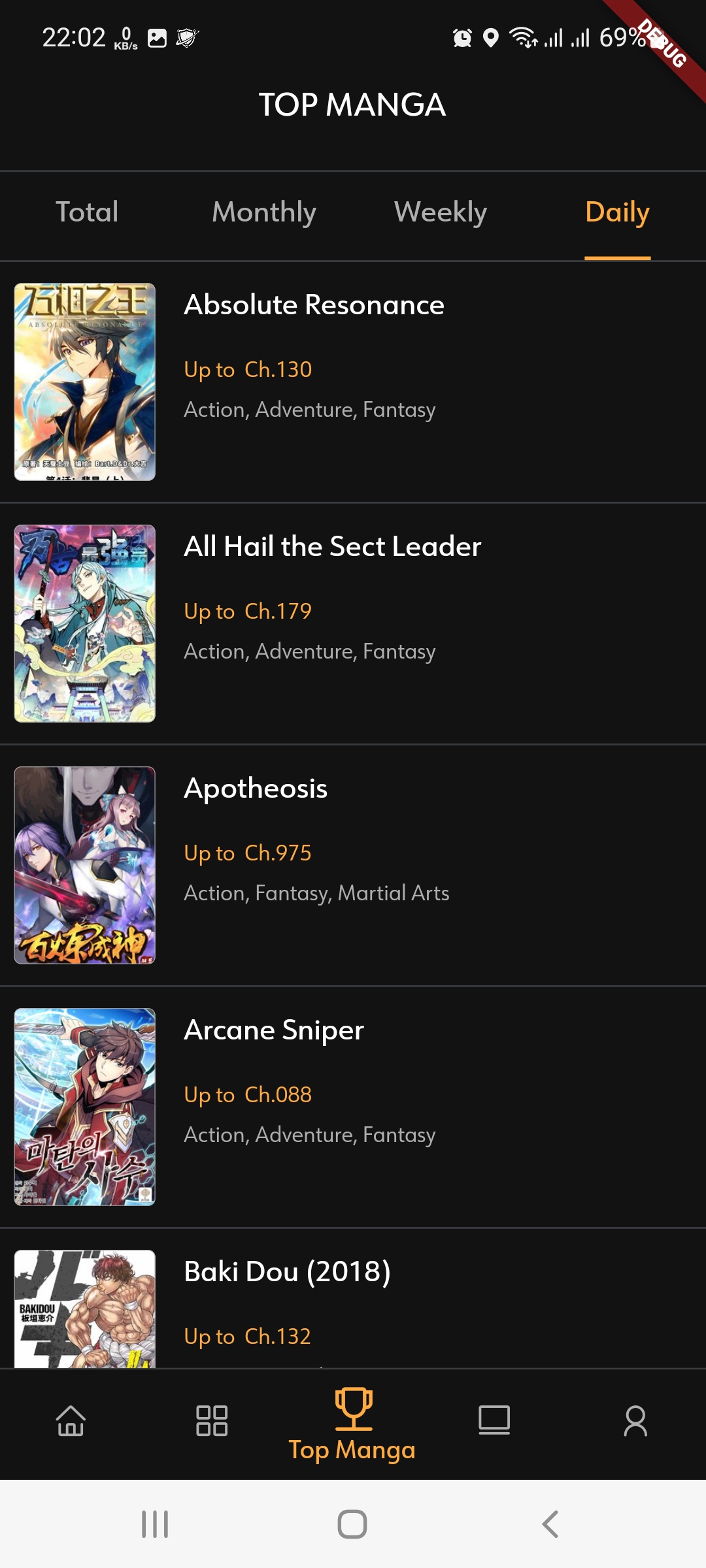Tap the system back button
The width and height of the screenshot is (706, 1568).
pyautogui.click(x=550, y=1524)
